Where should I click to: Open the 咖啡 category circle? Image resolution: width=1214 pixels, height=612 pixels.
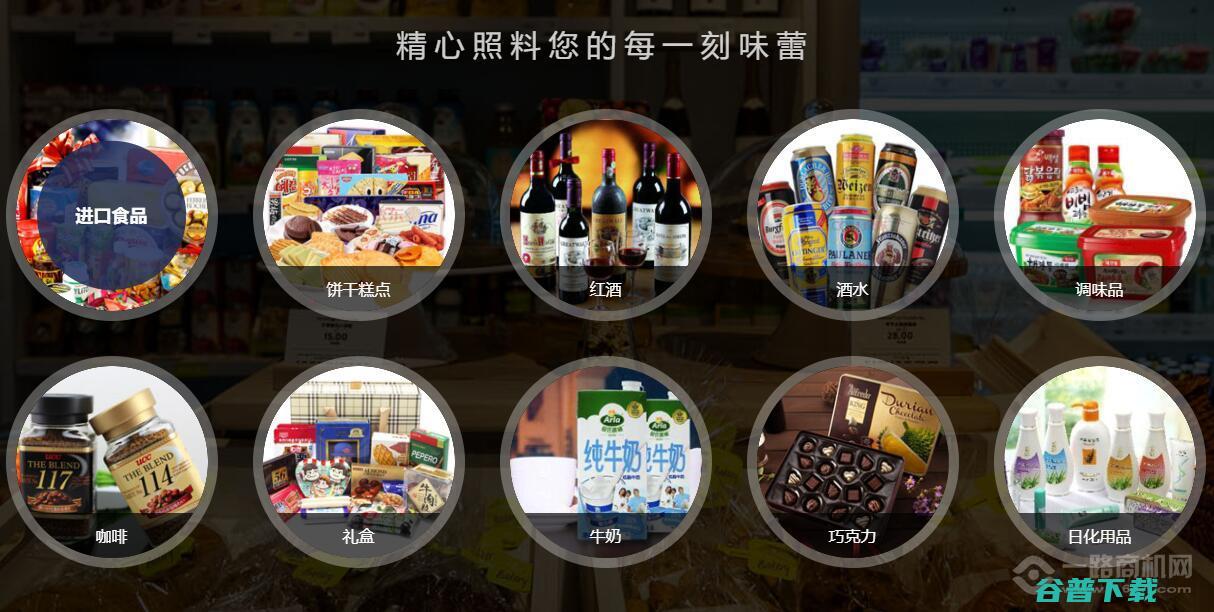point(111,462)
